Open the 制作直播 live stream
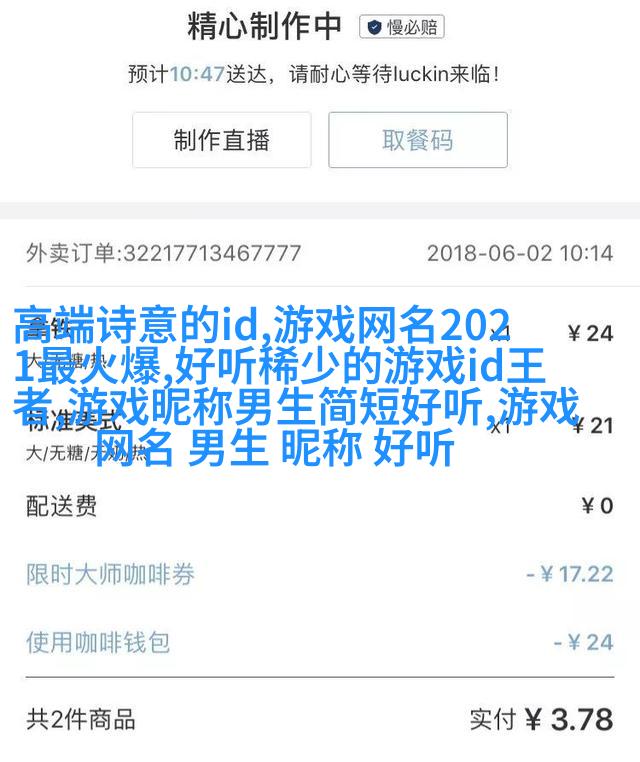Viewport: 640px width, 762px height. click(221, 140)
